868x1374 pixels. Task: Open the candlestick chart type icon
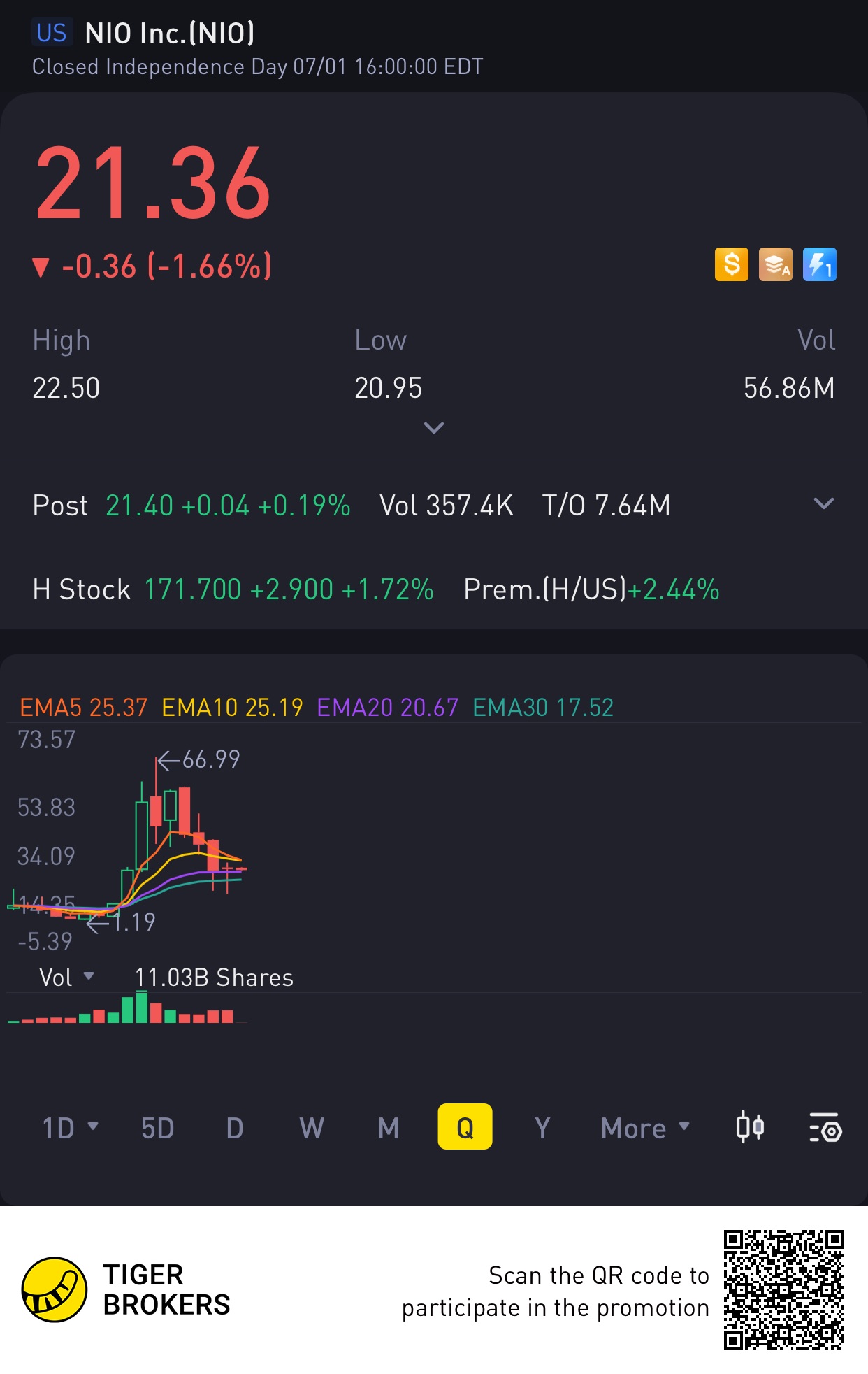coord(750,1127)
